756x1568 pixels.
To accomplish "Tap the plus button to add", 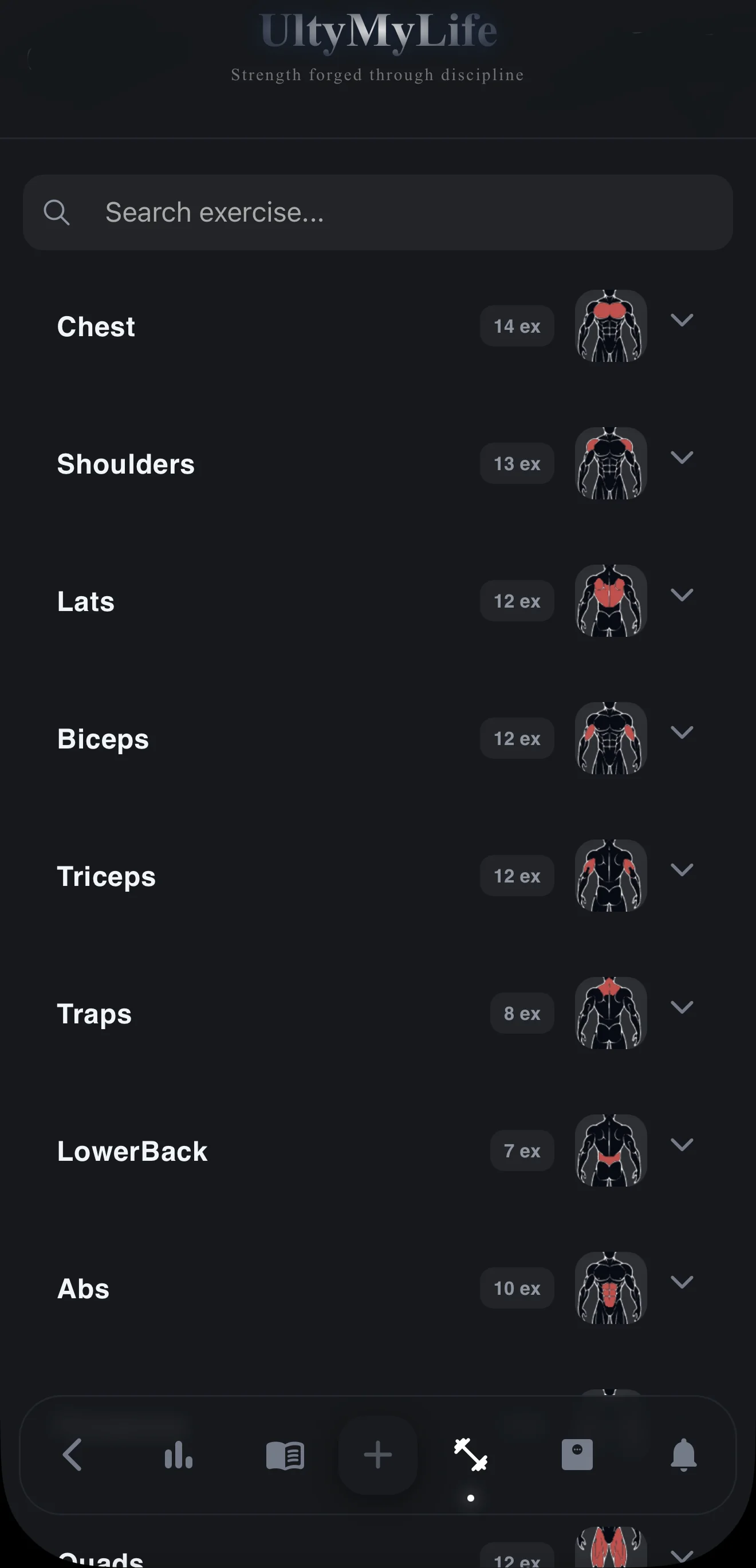I will point(377,1455).
